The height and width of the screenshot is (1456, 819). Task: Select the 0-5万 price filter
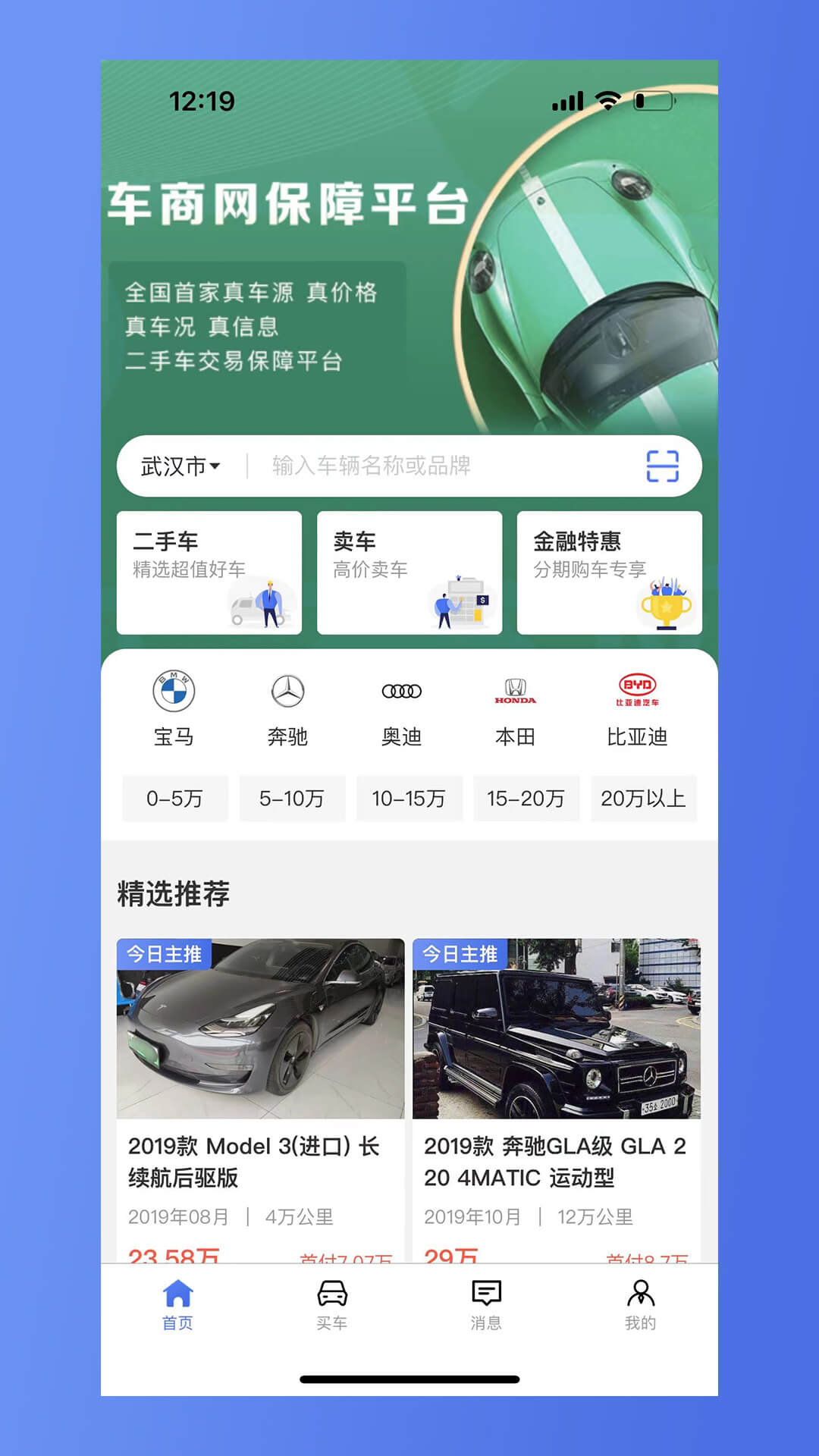(174, 799)
